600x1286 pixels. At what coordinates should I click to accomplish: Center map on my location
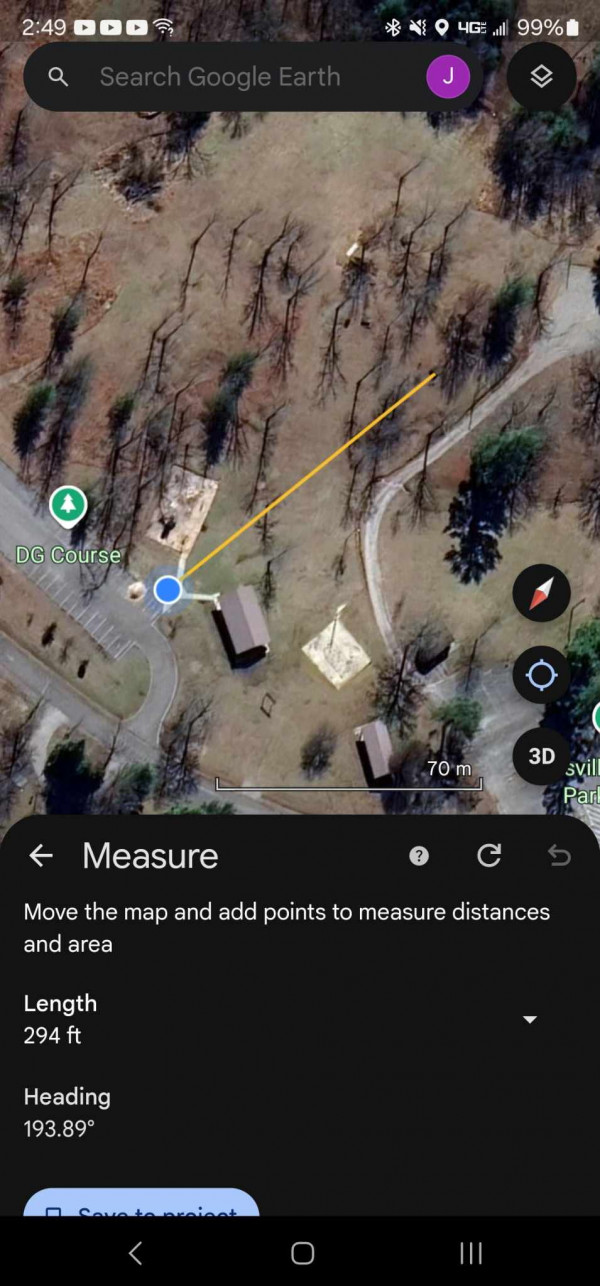pyautogui.click(x=541, y=676)
